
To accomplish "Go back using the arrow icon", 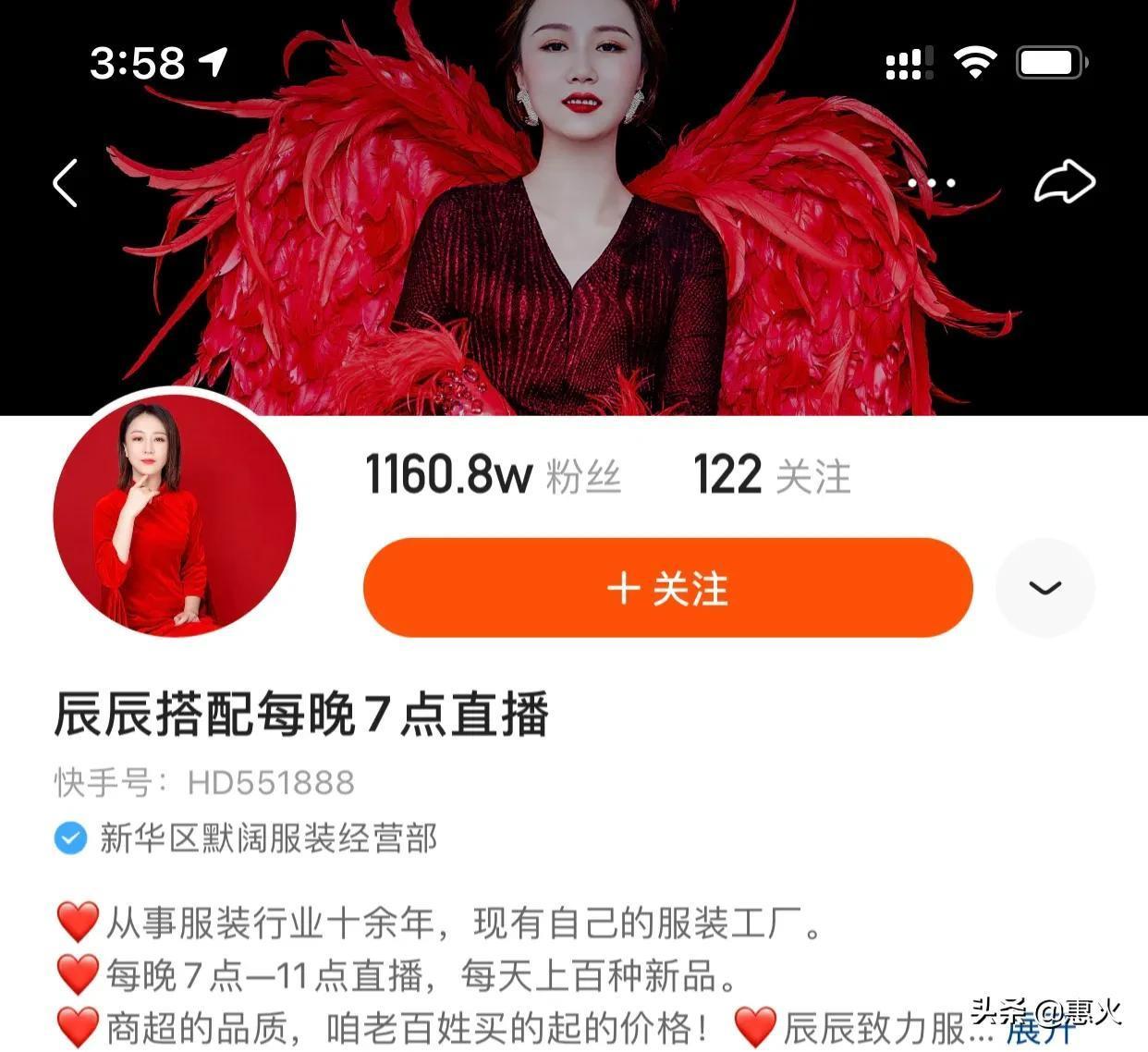I will [x=66, y=182].
